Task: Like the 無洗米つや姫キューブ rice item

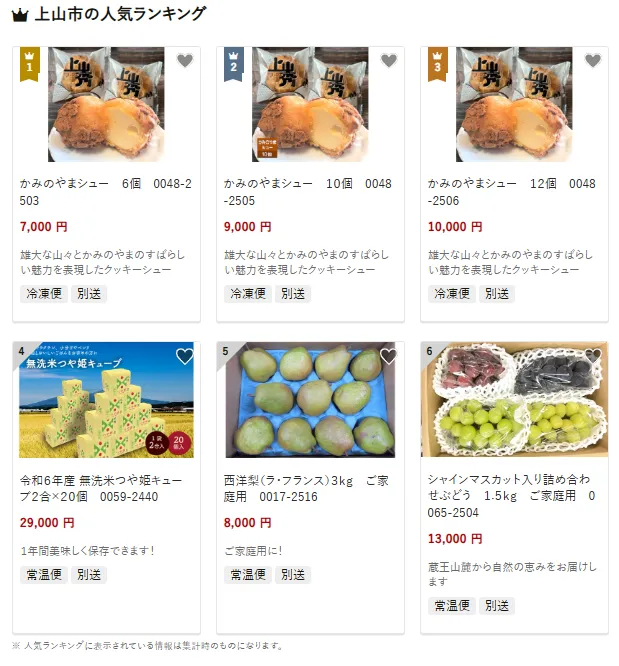Action: click(184, 356)
